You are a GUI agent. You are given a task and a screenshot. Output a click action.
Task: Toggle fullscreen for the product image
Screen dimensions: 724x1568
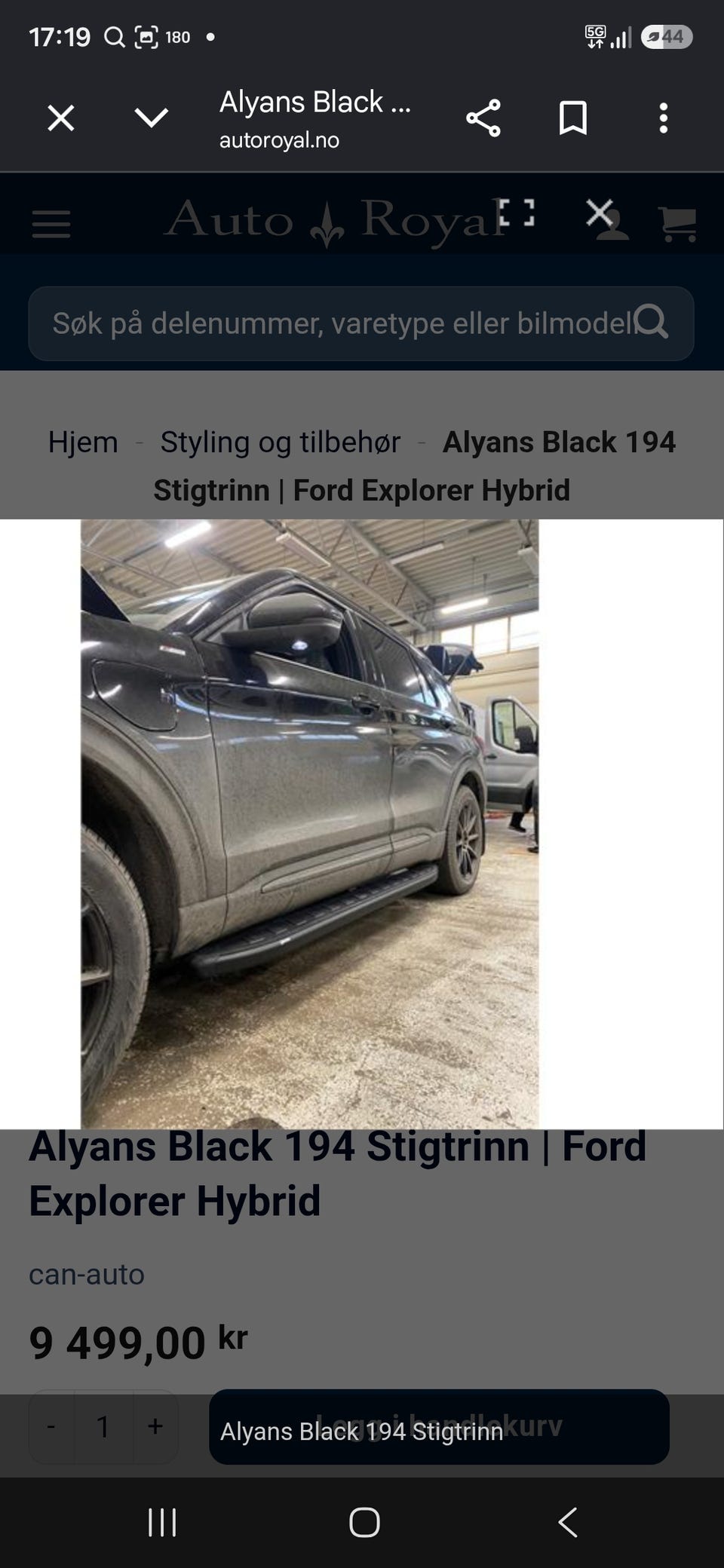pos(517,213)
